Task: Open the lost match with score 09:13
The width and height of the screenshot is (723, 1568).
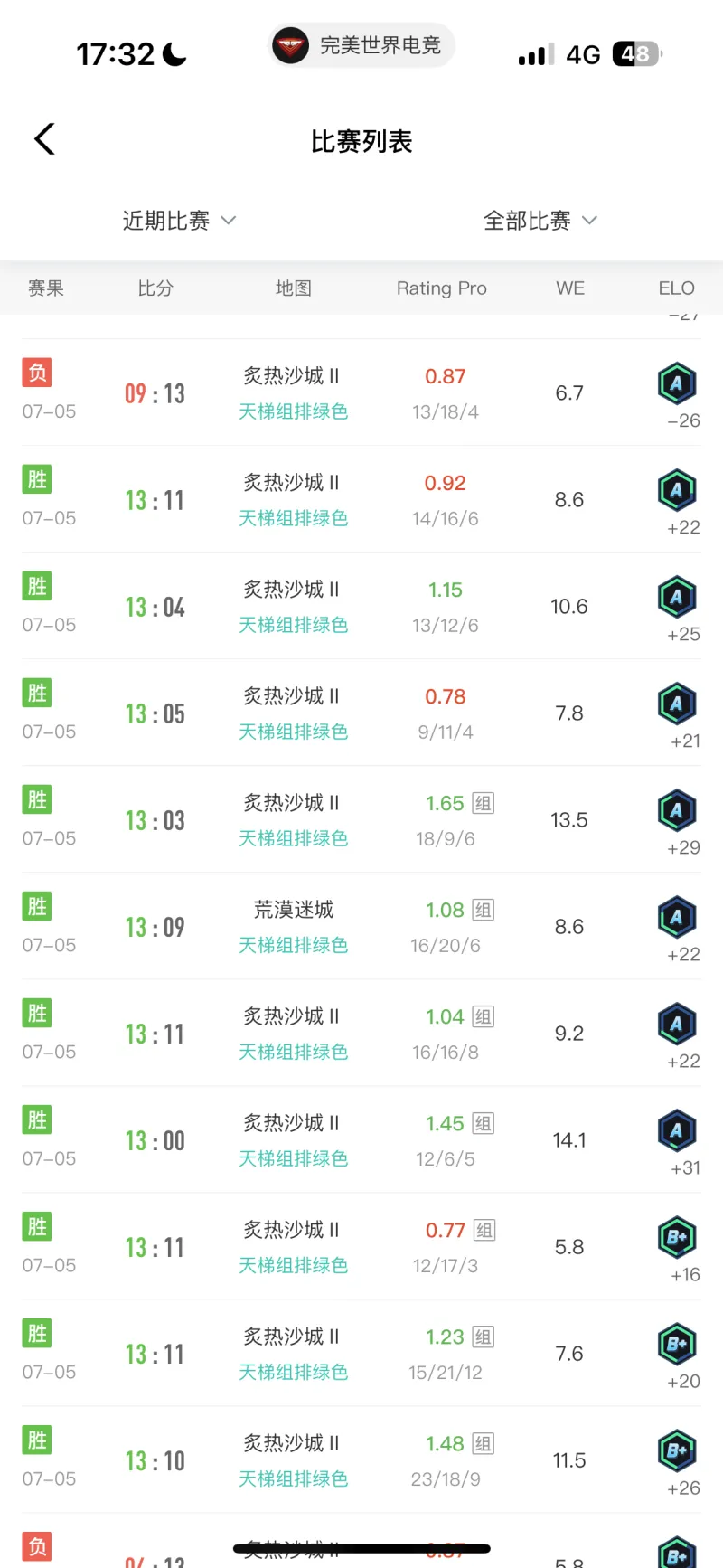Action: click(361, 392)
